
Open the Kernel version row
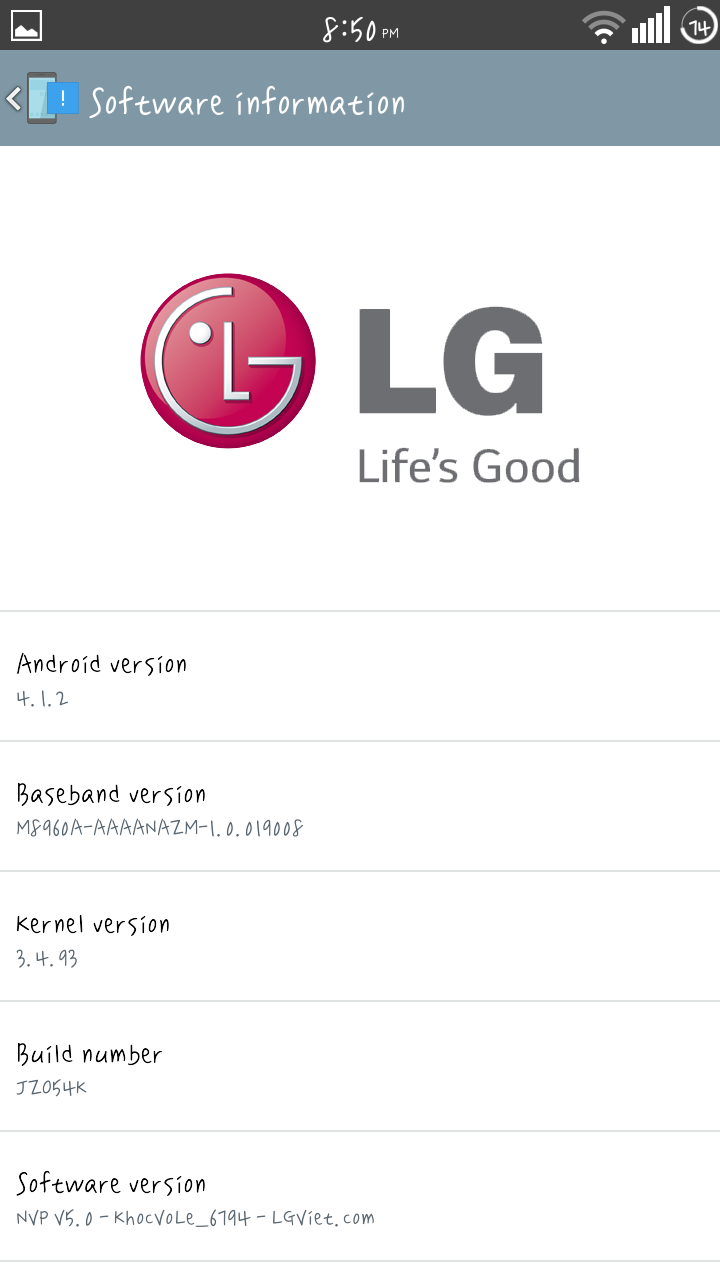pyautogui.click(x=360, y=937)
